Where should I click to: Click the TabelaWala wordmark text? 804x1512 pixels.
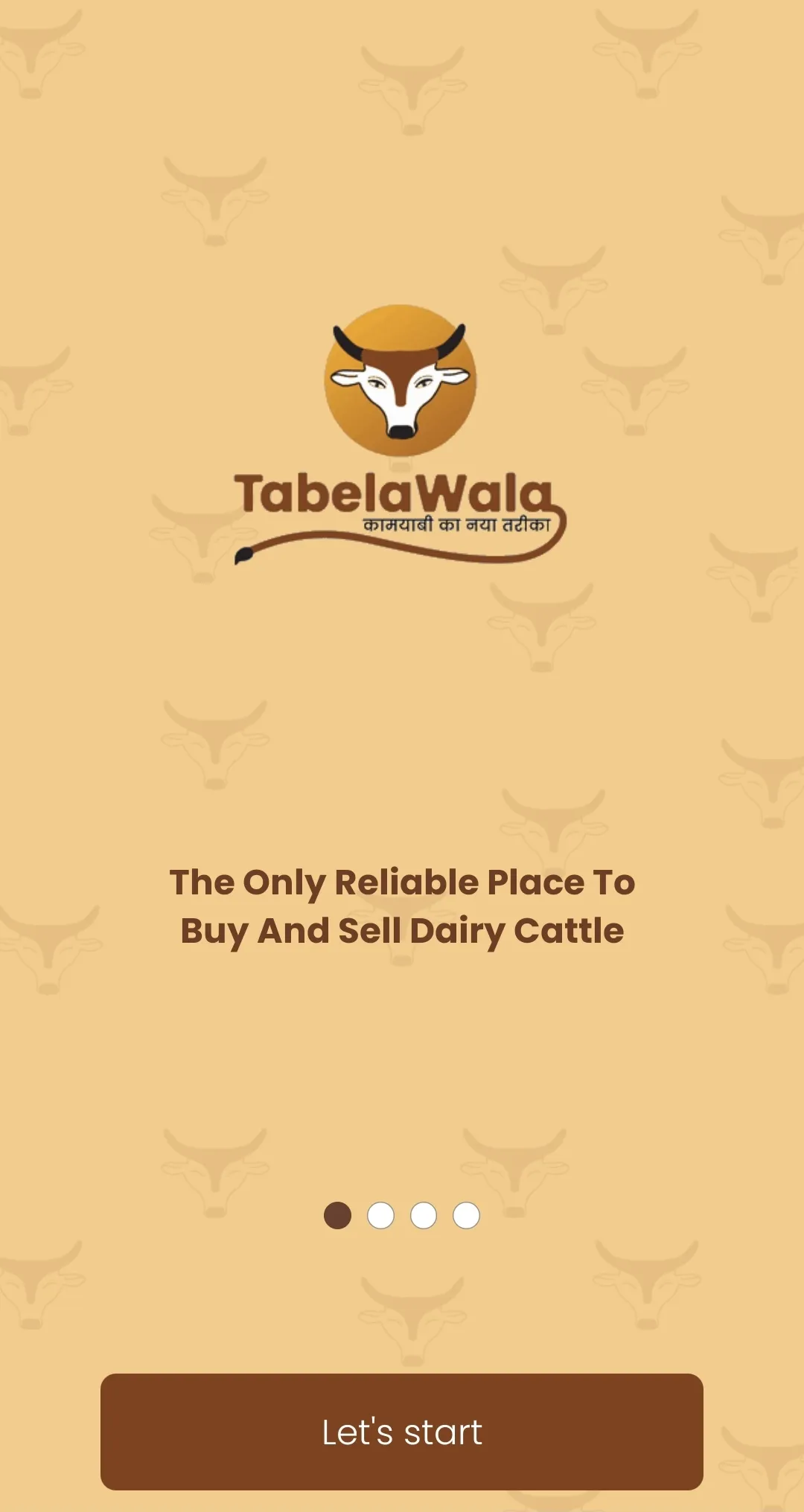393,491
